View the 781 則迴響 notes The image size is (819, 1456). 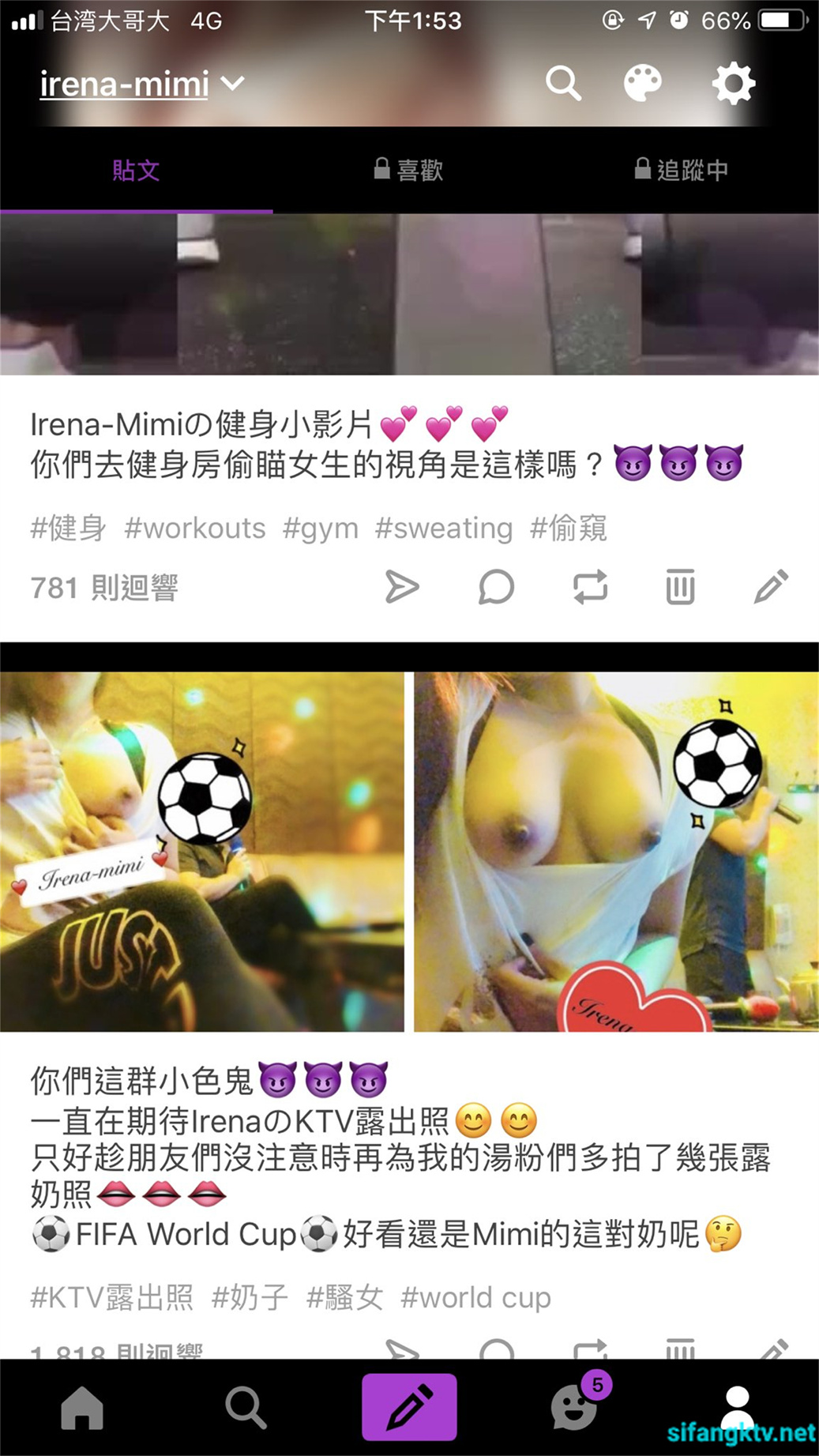point(104,588)
